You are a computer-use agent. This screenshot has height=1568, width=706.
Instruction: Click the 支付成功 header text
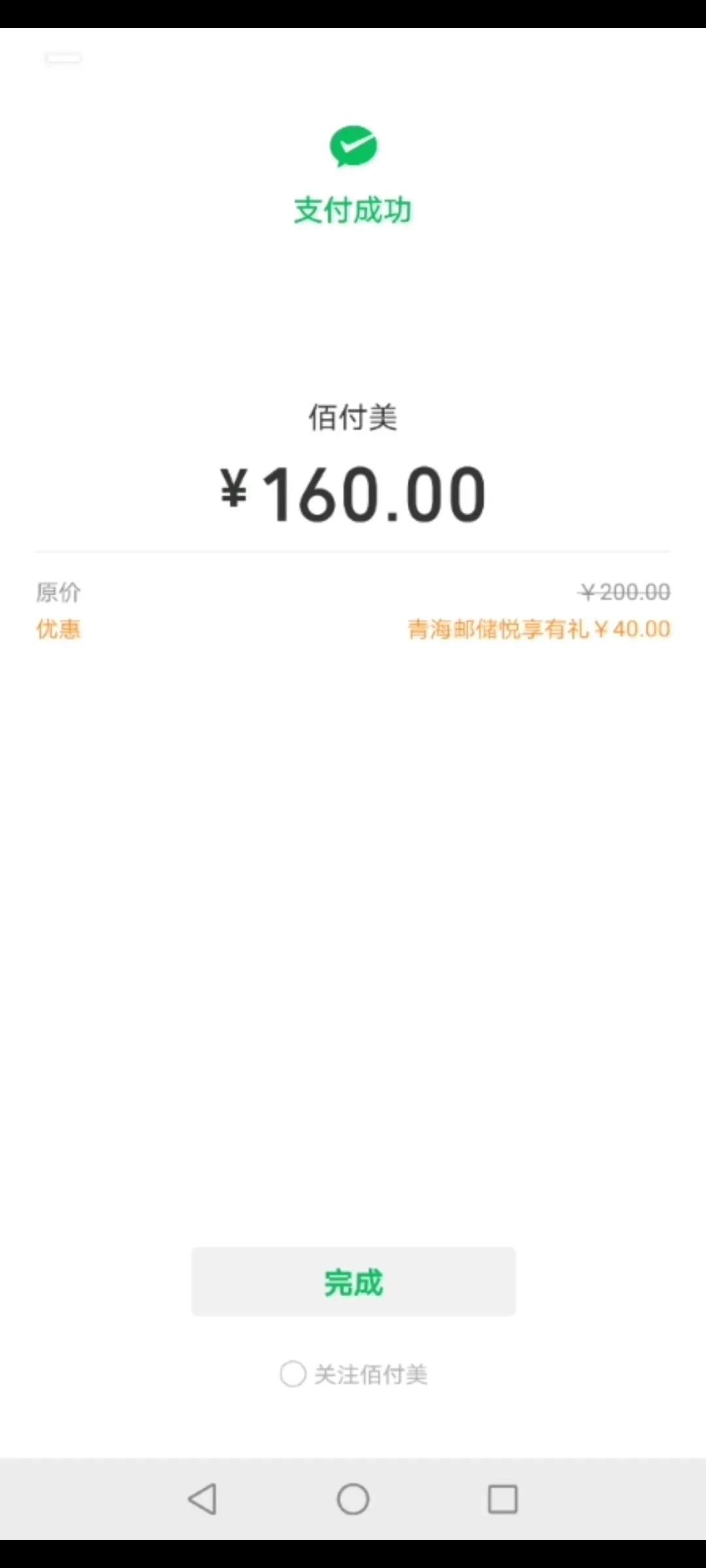point(353,210)
